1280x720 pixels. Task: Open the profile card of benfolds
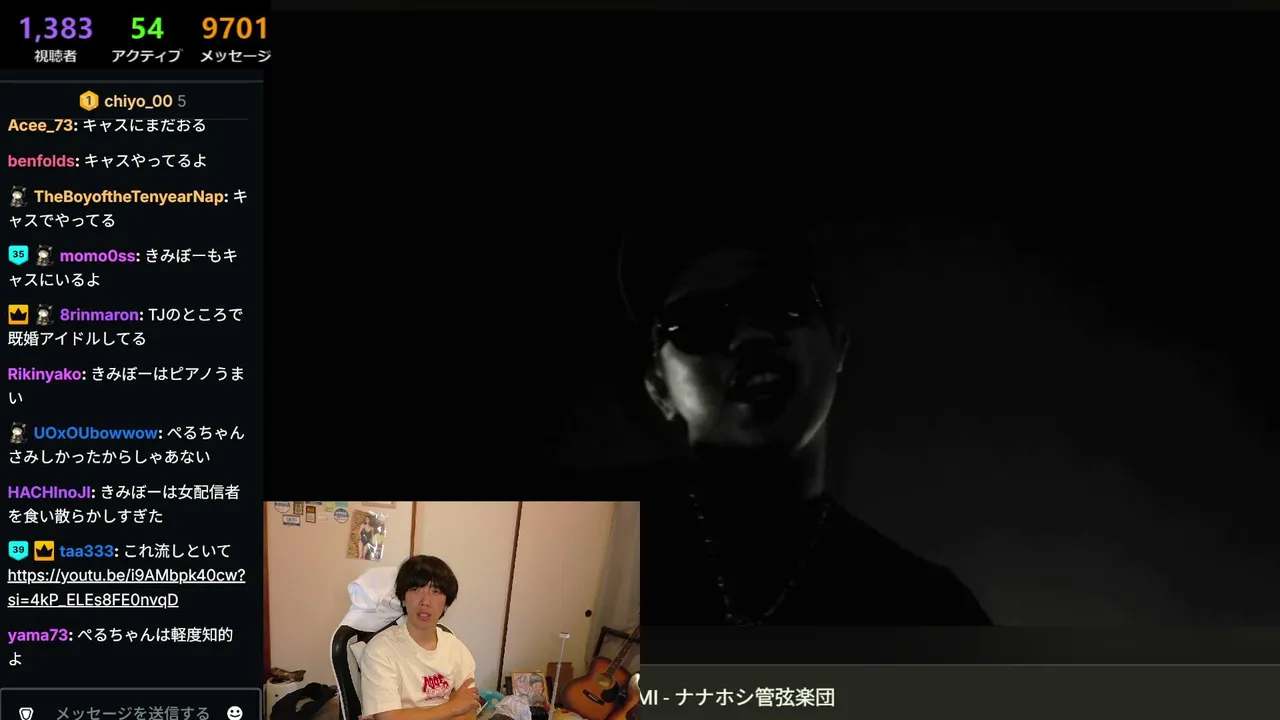(x=41, y=161)
